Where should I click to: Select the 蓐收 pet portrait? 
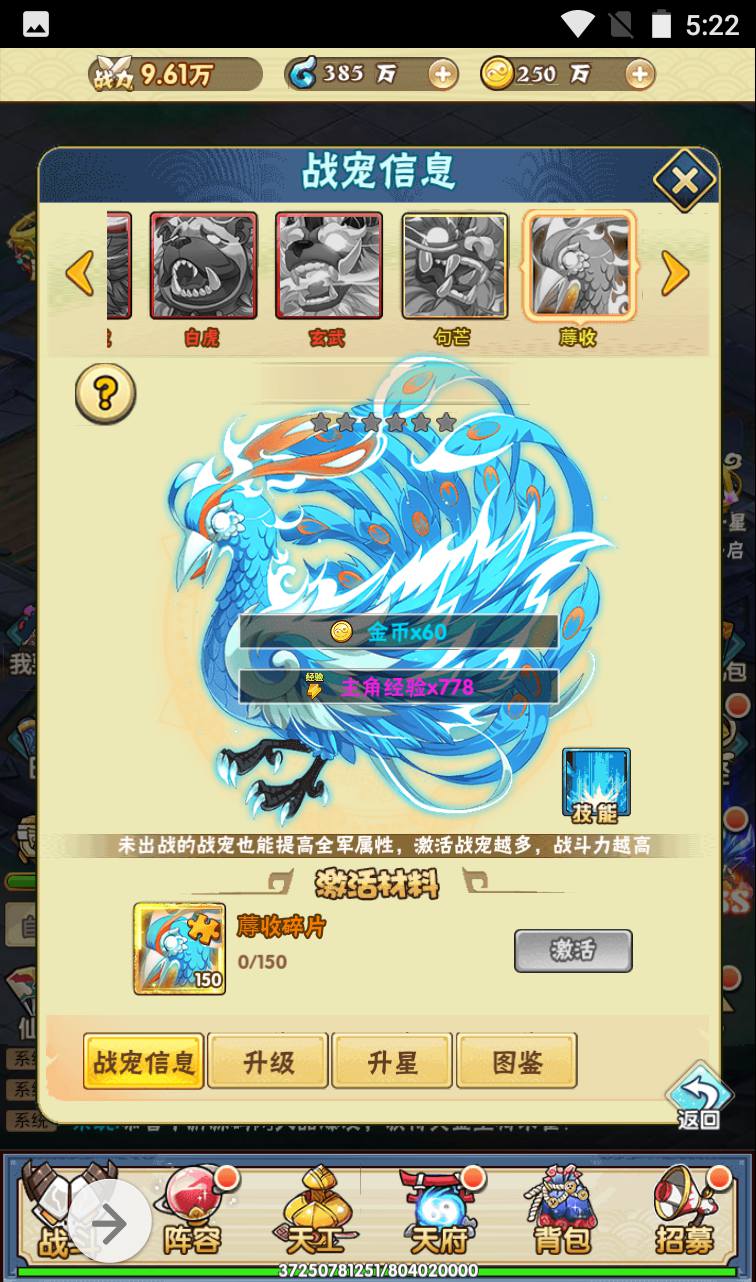click(579, 266)
